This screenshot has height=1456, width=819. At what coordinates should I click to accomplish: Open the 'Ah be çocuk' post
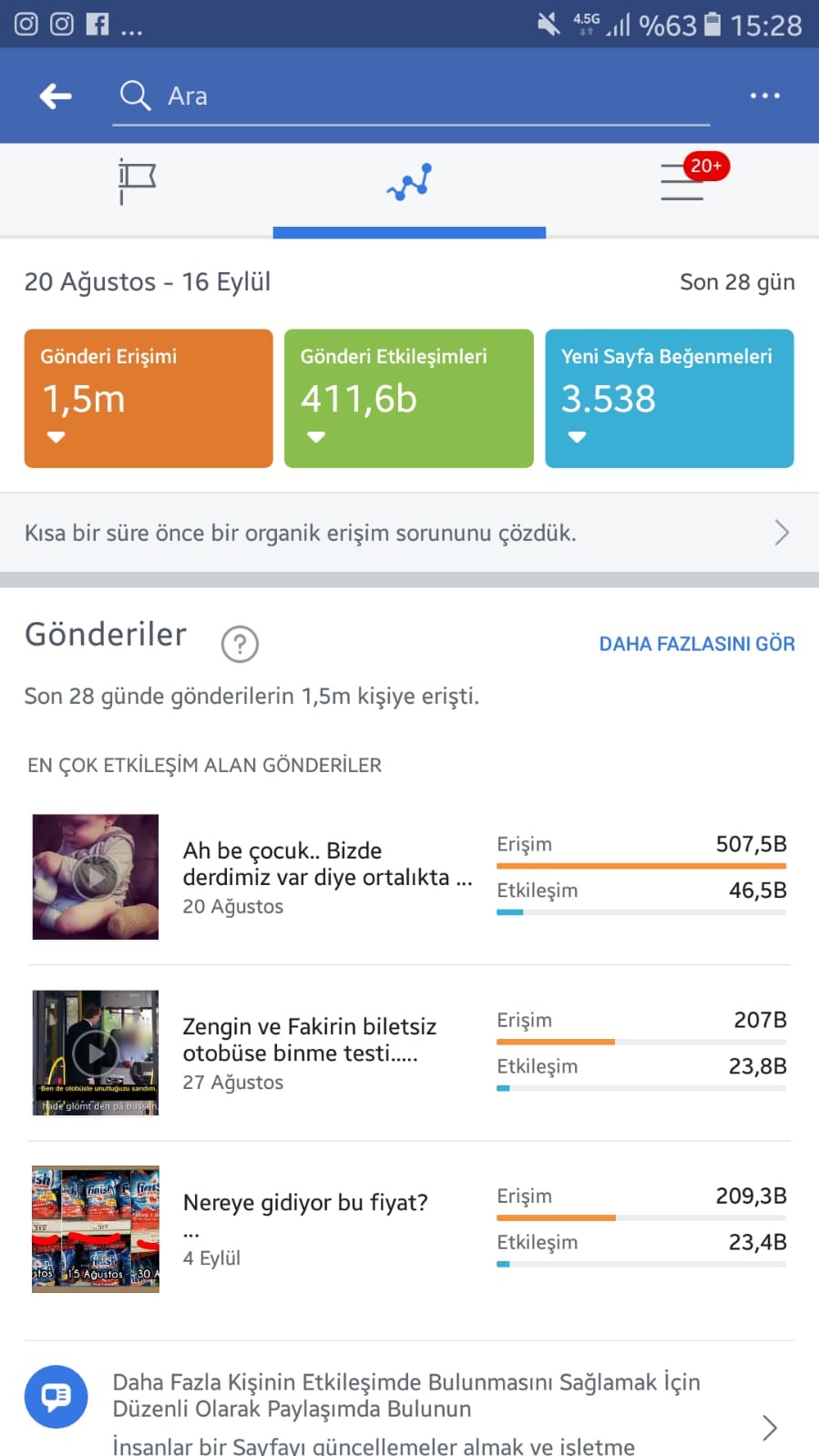pos(409,877)
